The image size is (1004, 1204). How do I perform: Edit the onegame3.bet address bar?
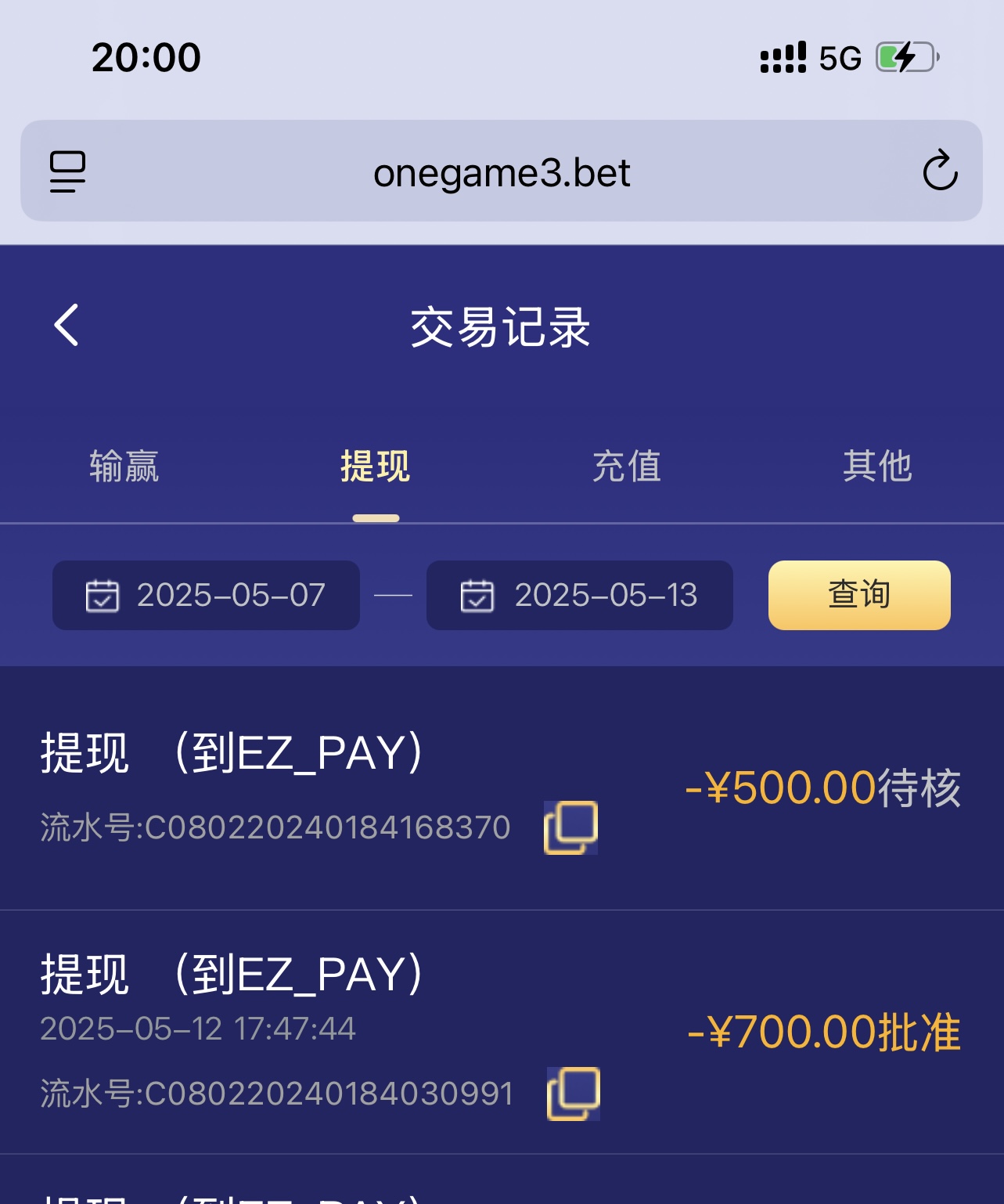pos(502,173)
